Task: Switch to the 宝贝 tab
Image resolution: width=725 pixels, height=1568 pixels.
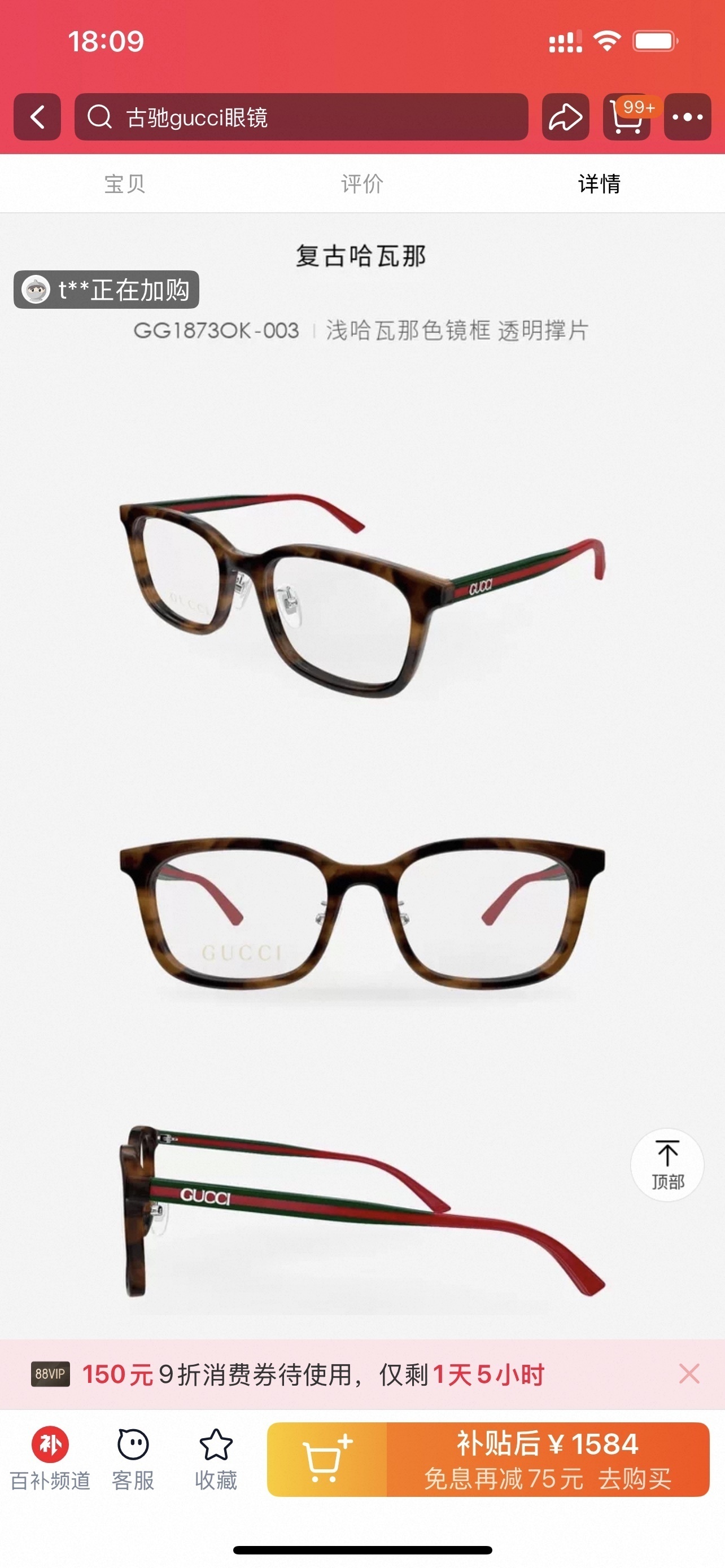Action: (125, 183)
